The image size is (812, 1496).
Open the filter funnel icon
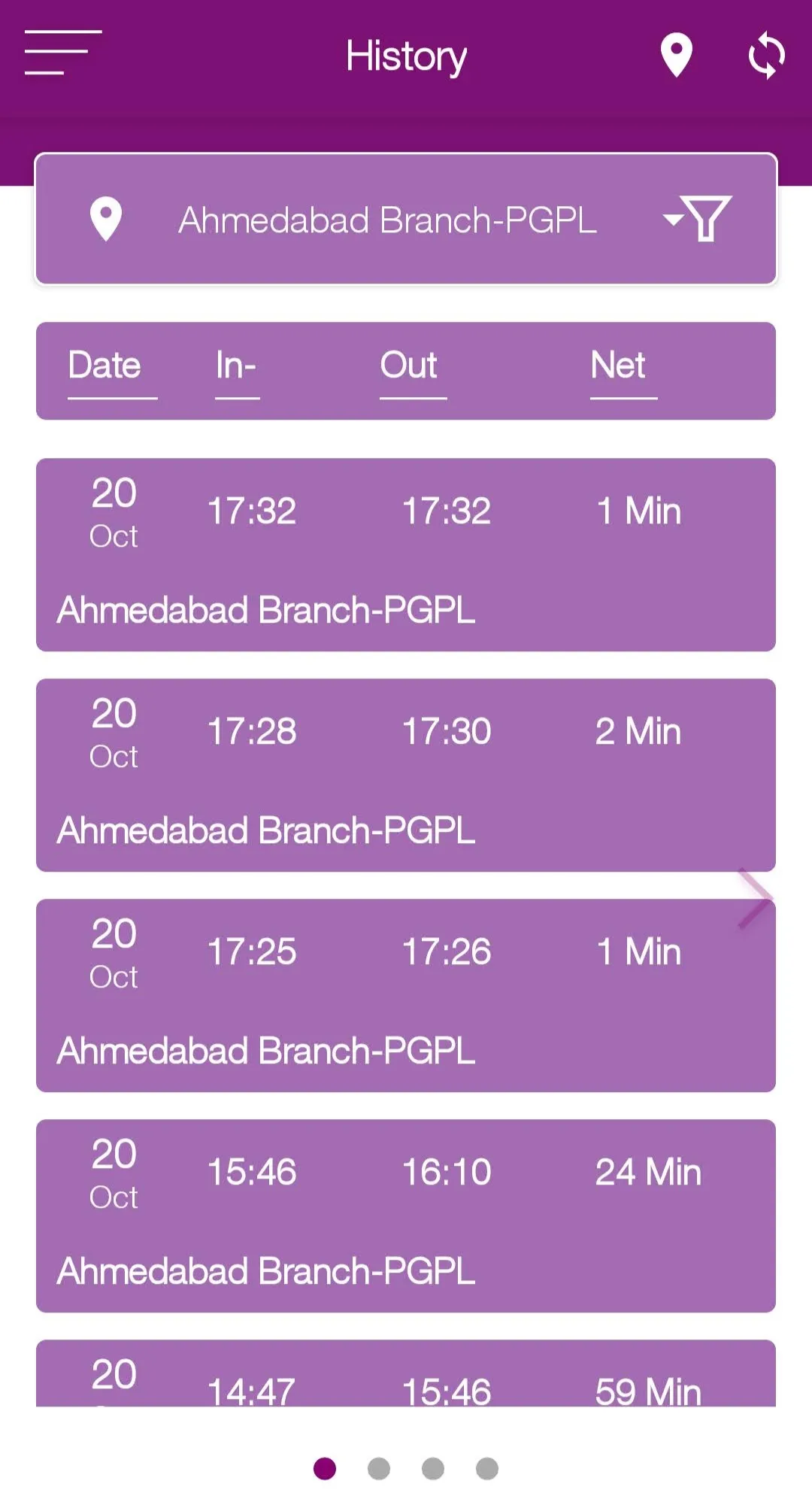click(x=699, y=219)
